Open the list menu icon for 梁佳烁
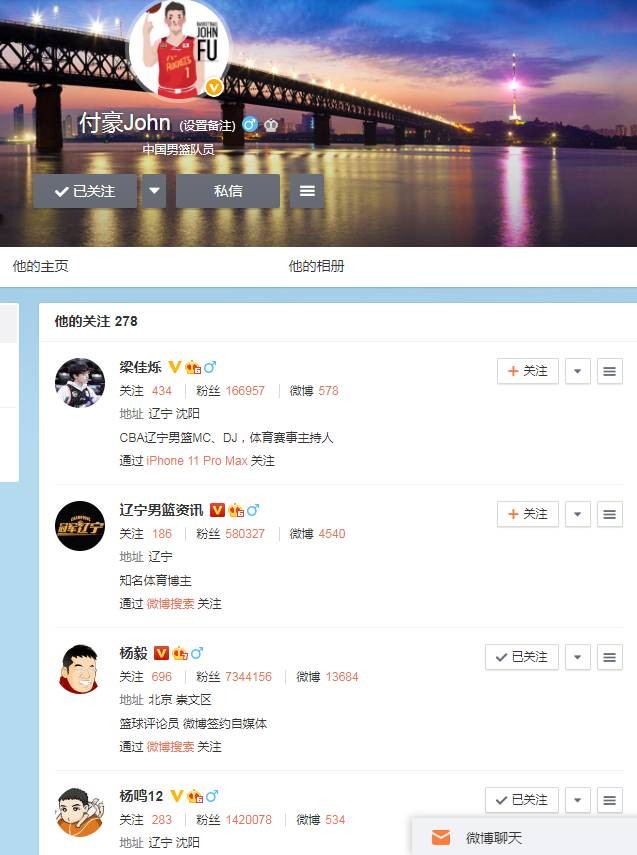Image resolution: width=637 pixels, height=855 pixels. click(x=610, y=371)
